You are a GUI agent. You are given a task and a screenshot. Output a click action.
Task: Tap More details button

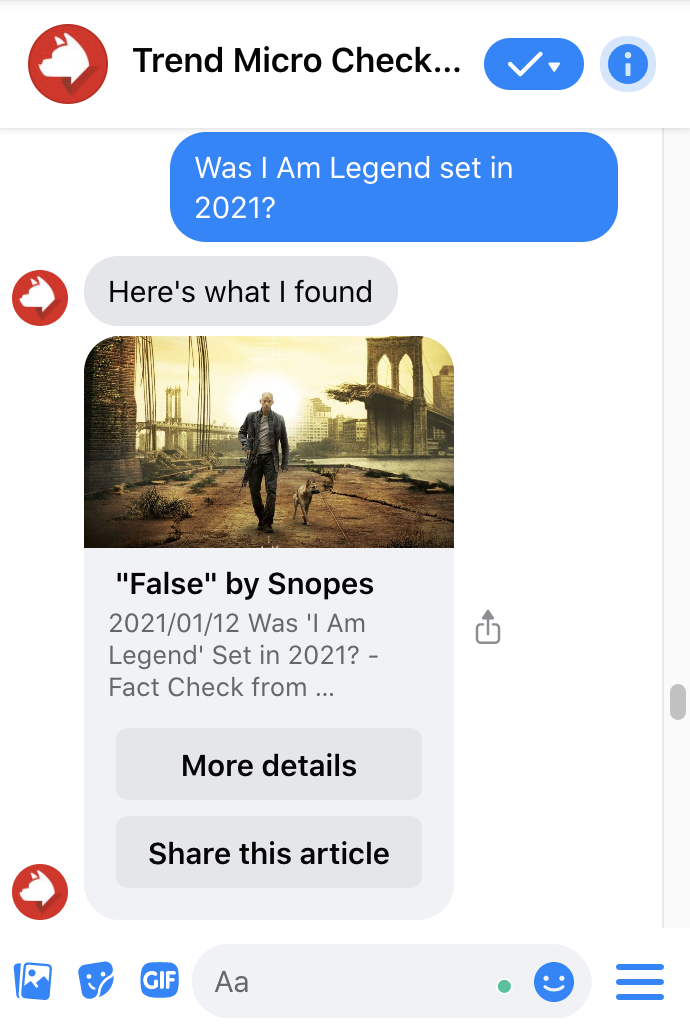point(269,765)
